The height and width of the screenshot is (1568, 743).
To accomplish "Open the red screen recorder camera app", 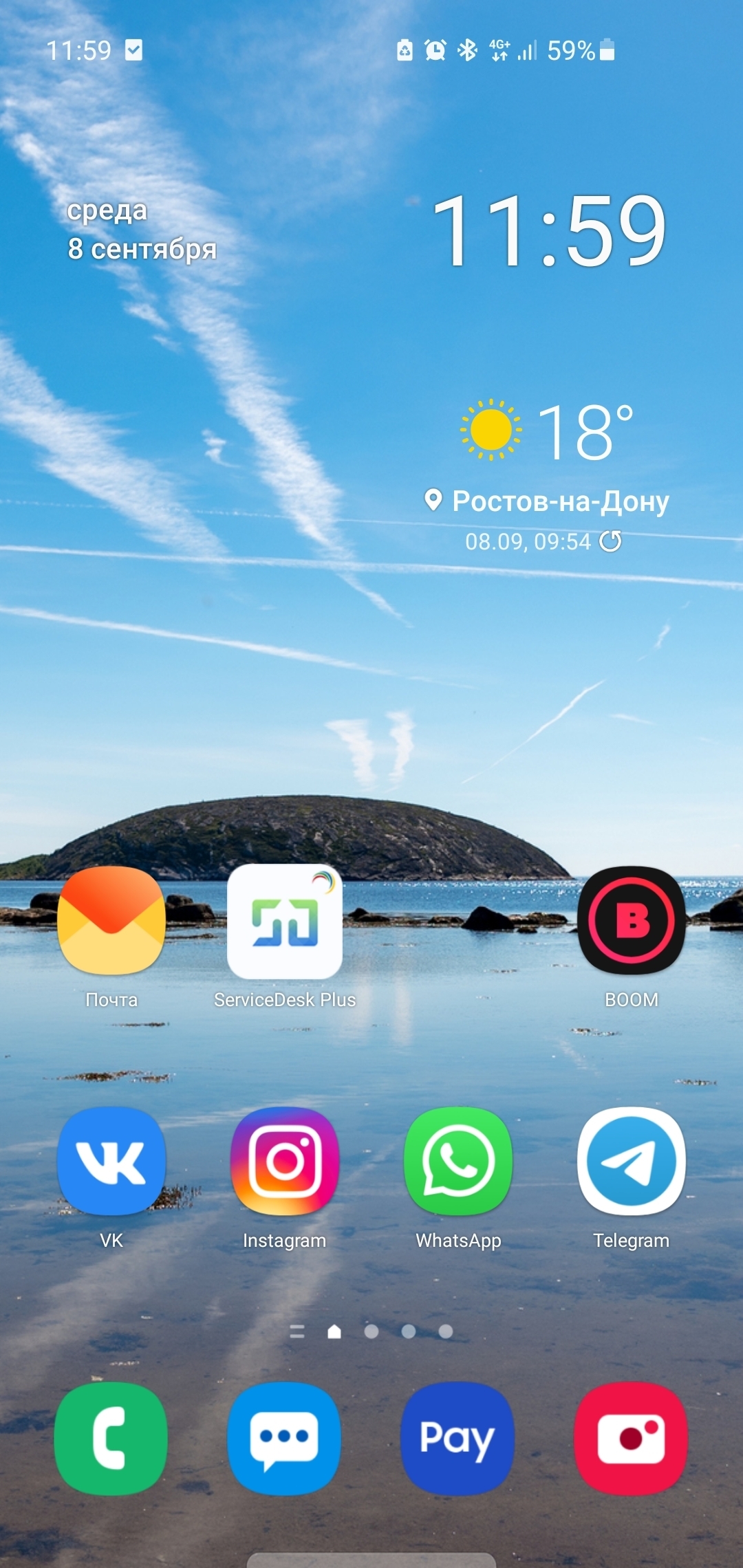I will click(x=631, y=1439).
